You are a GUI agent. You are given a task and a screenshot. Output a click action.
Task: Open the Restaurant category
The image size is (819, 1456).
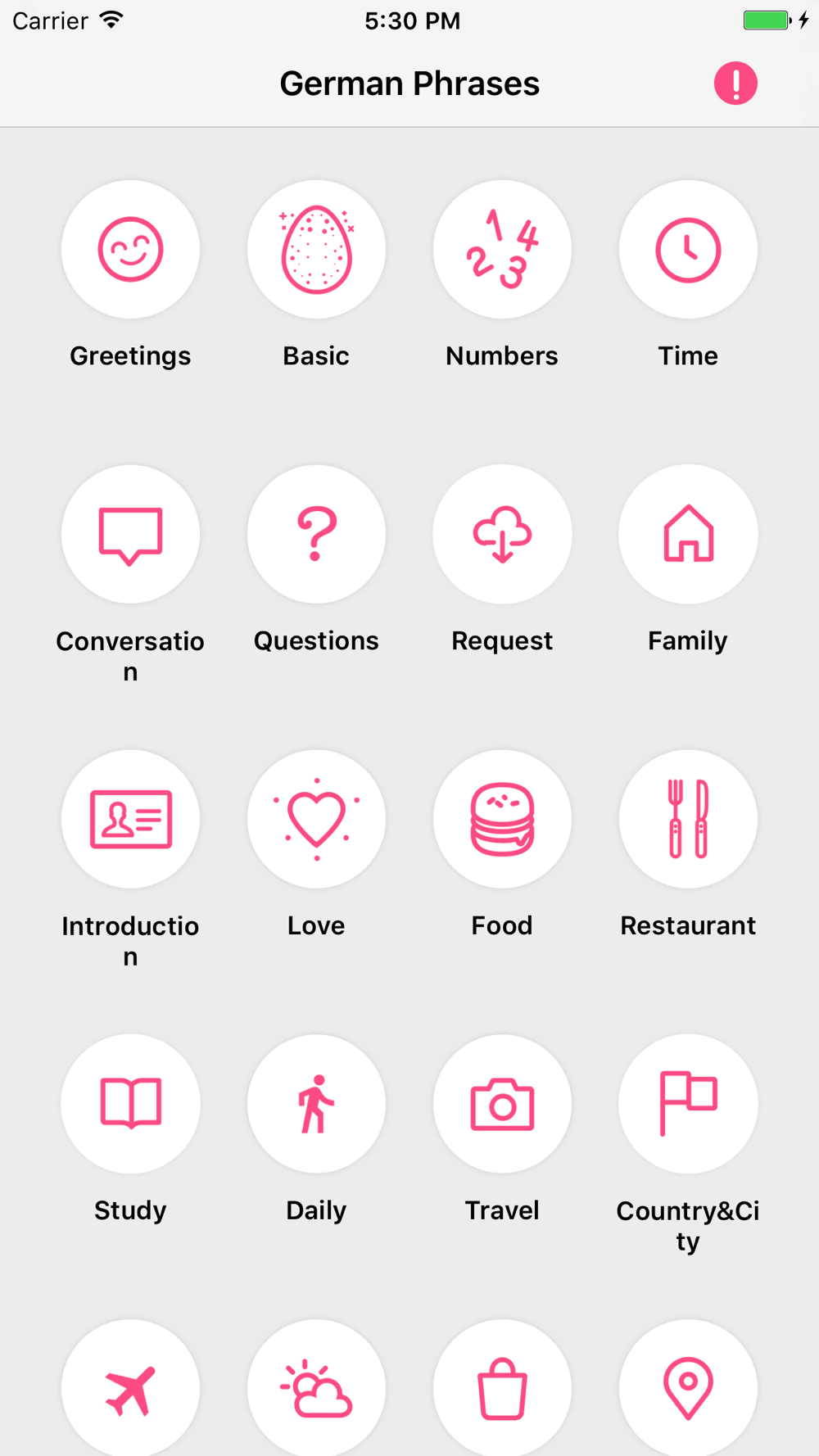(688, 819)
